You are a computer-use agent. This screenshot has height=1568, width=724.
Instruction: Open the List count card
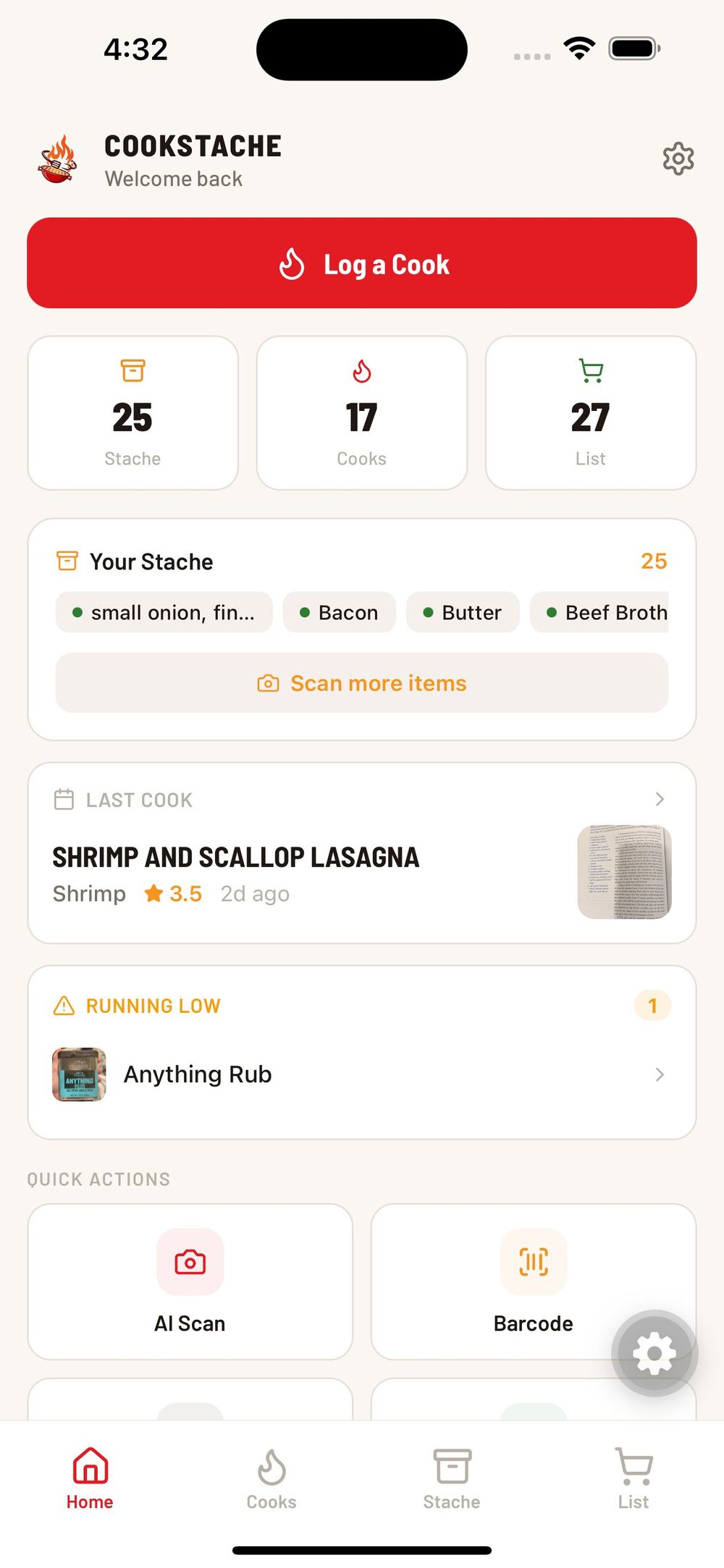pos(590,413)
